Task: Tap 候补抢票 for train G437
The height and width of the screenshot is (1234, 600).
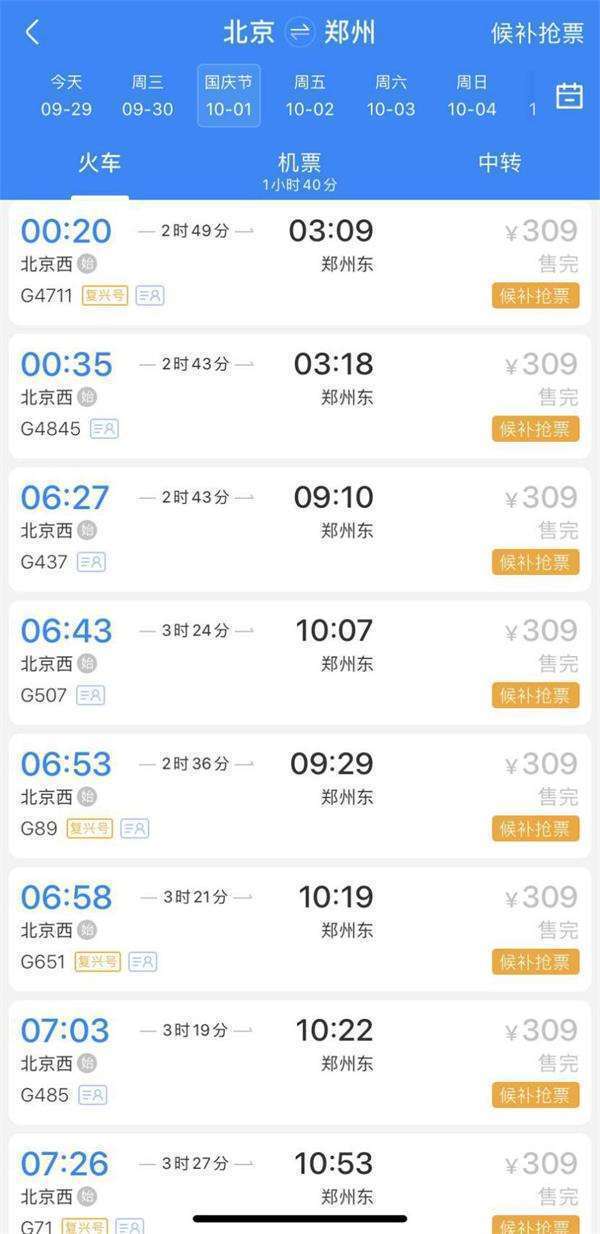Action: [535, 562]
